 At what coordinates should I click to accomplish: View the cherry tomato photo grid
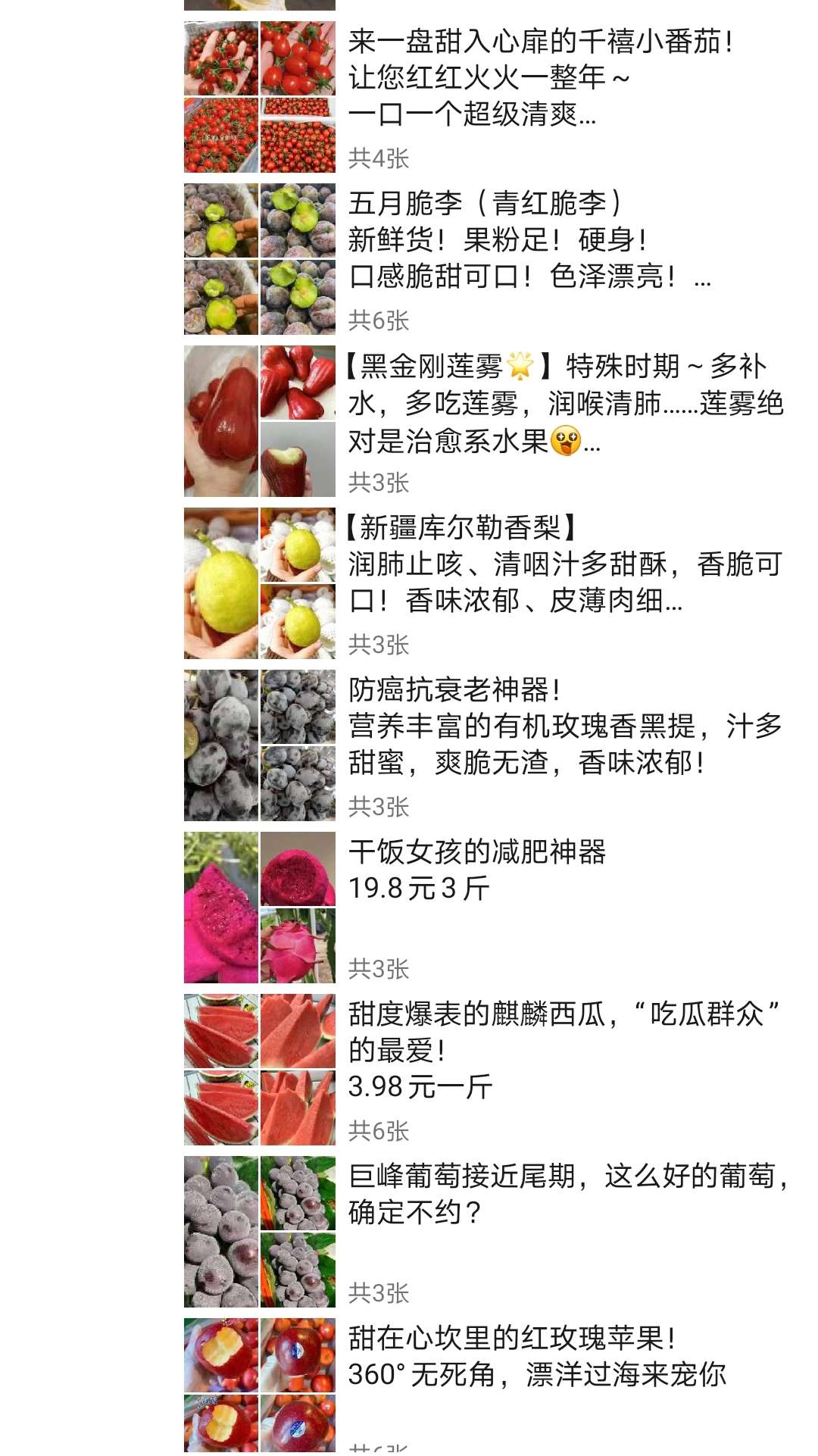(x=260, y=97)
